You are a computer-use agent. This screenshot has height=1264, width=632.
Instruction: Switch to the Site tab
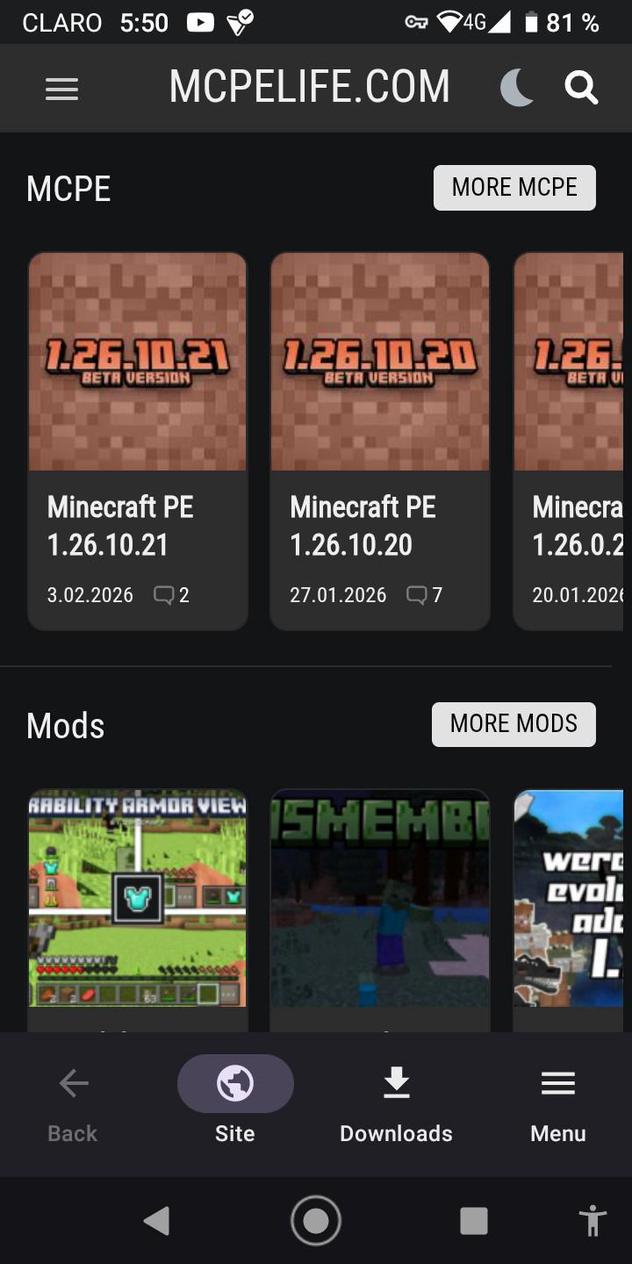click(x=235, y=1104)
